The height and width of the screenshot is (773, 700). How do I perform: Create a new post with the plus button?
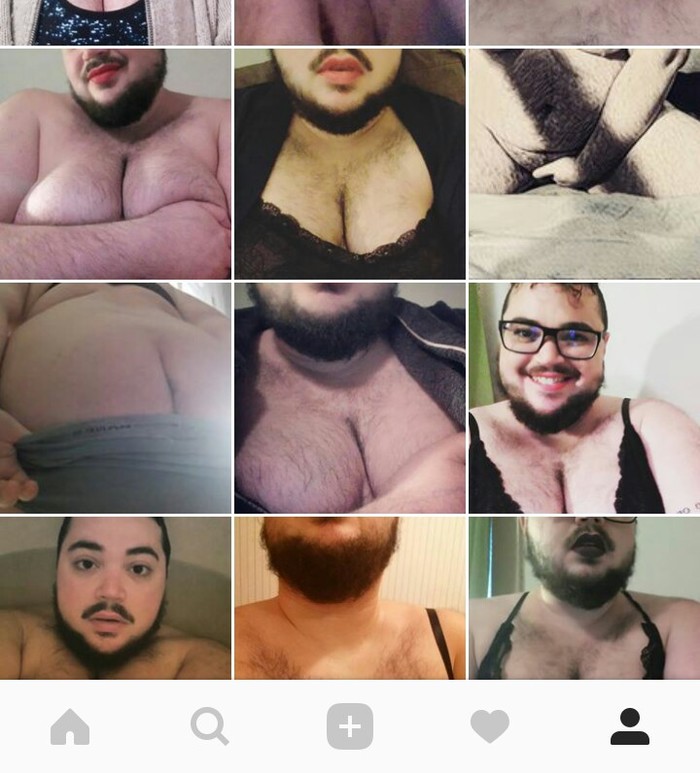[x=350, y=727]
